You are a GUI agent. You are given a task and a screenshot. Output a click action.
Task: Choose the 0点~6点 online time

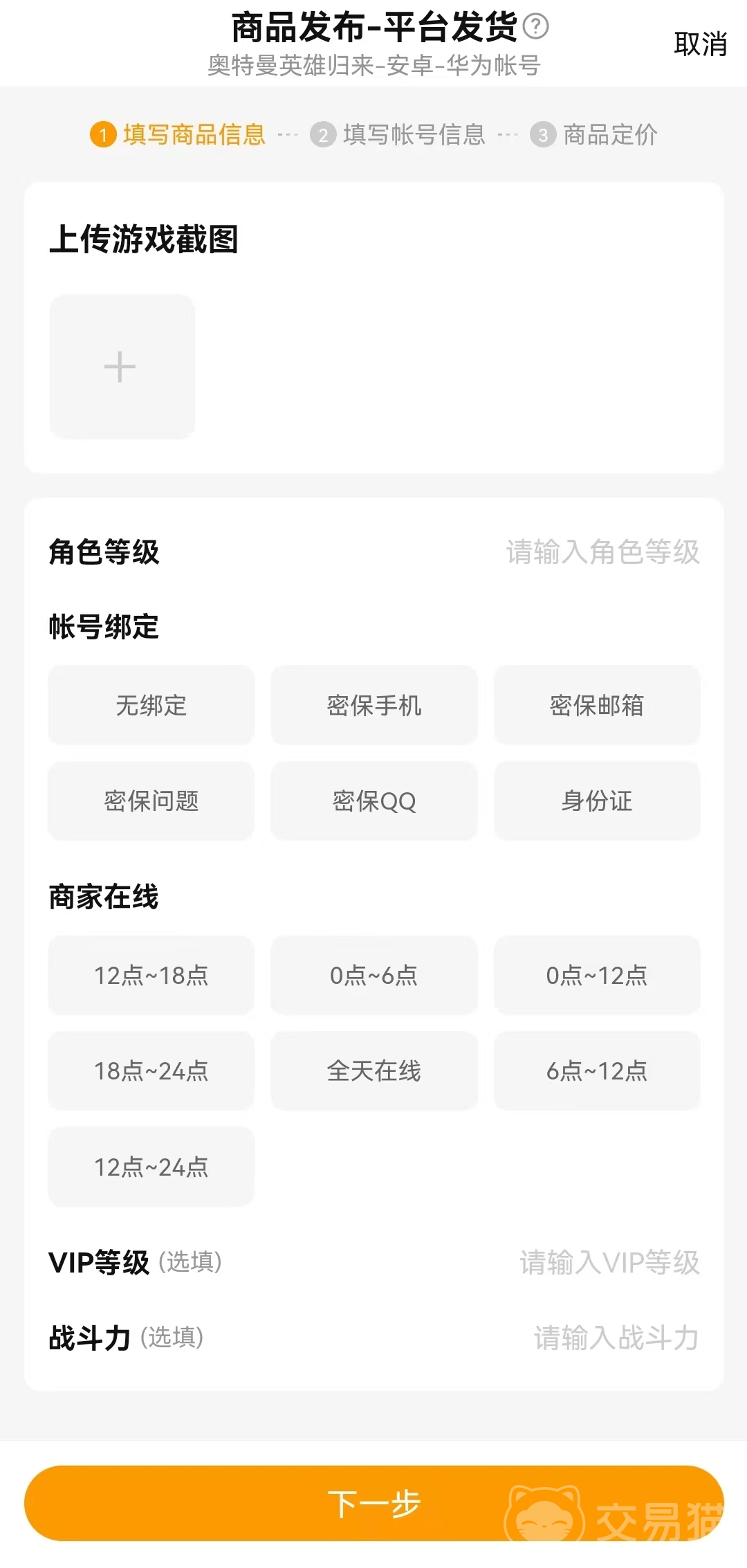pyautogui.click(x=373, y=975)
